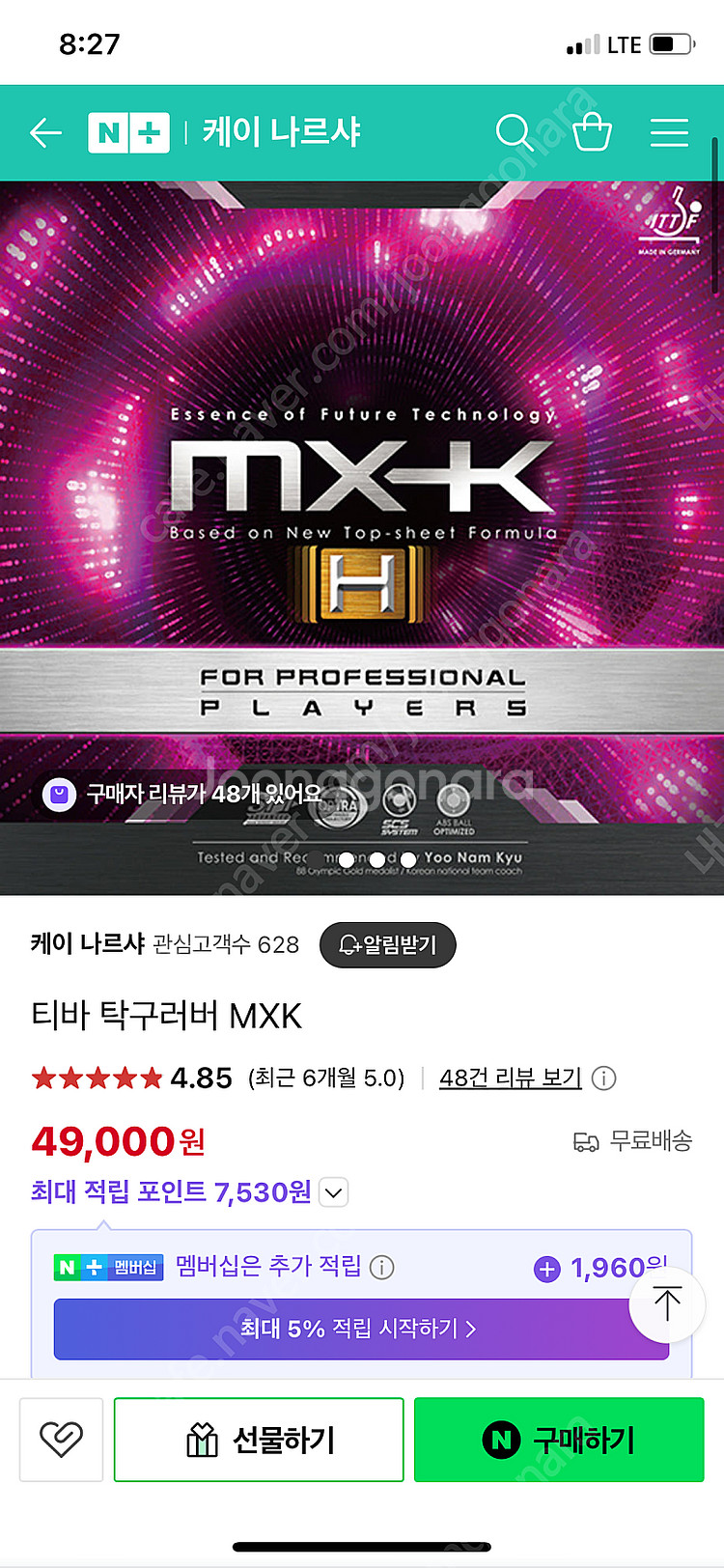Open the hamburger menu
Image resolution: width=724 pixels, height=1568 pixels.
669,132
